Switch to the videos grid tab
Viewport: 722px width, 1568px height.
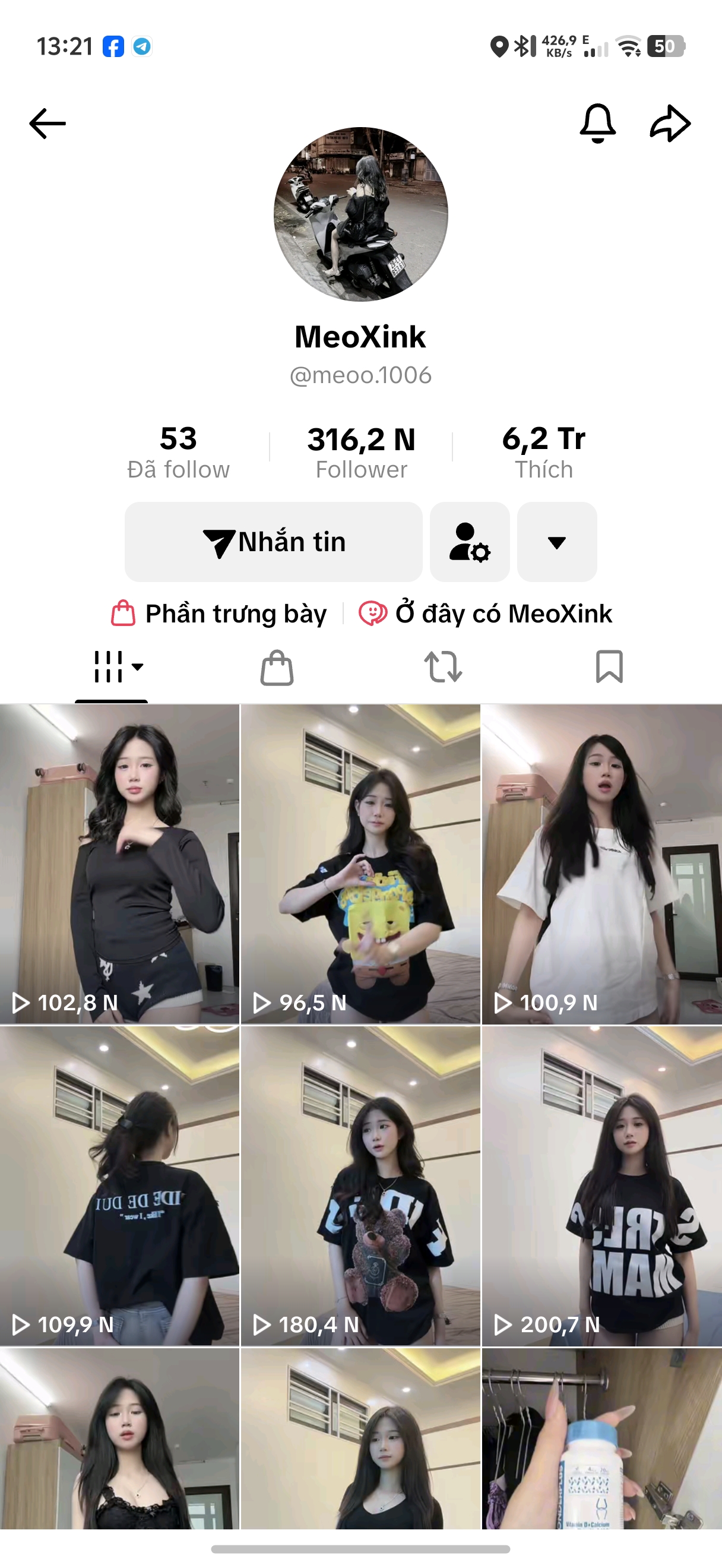[112, 667]
